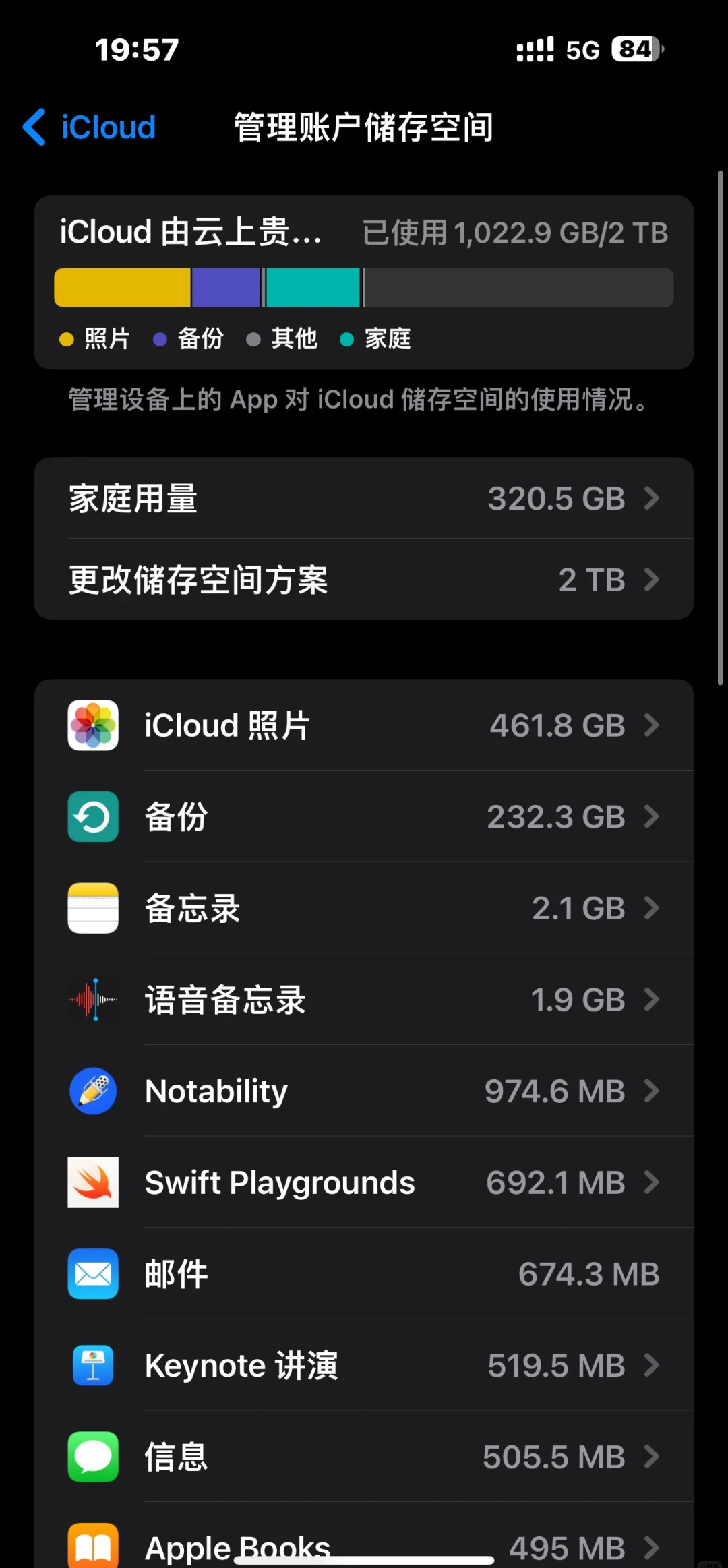
Task: Tap the iCloud Photos app icon
Action: (92, 726)
